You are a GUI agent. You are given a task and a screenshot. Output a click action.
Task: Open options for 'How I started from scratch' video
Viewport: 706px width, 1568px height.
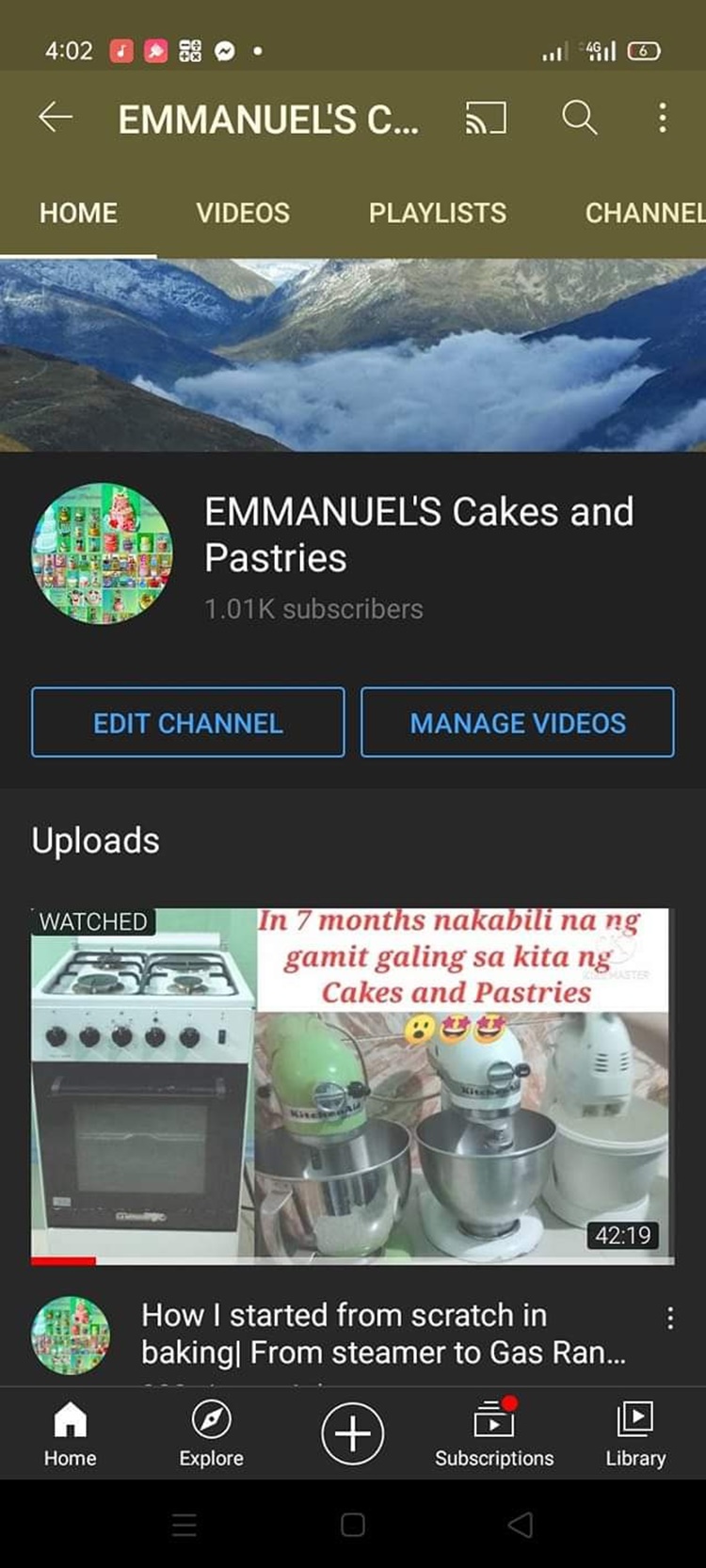(669, 1318)
